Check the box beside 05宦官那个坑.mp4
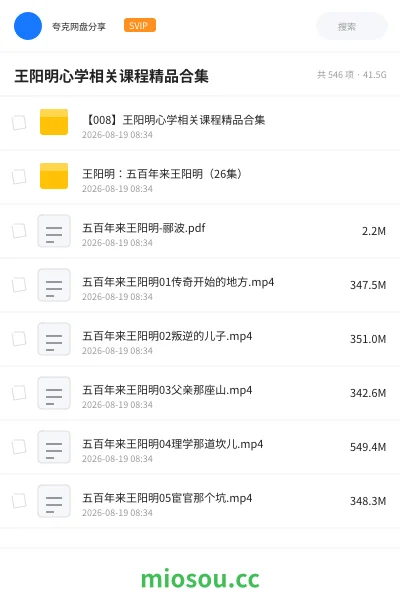 (x=19, y=501)
